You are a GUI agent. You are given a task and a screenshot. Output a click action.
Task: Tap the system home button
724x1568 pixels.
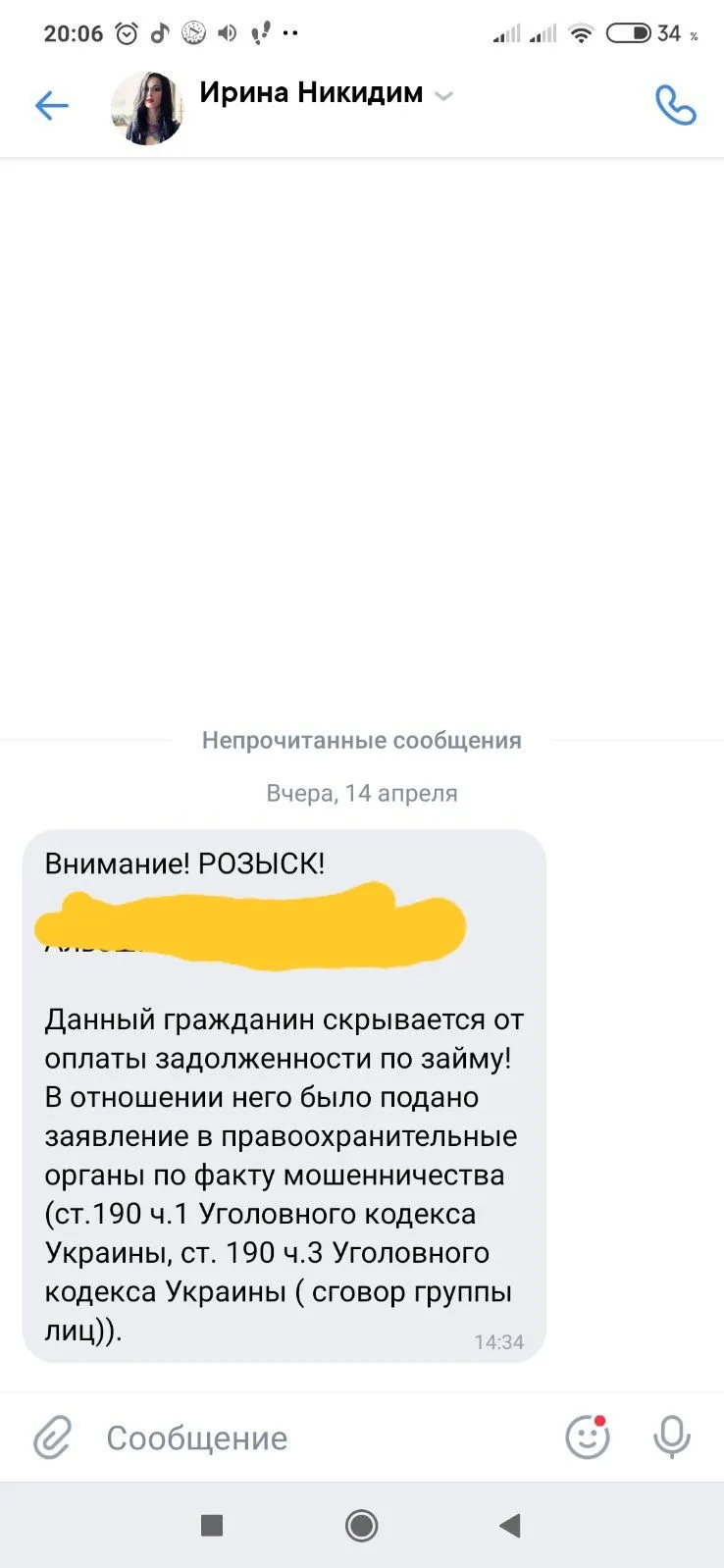[361, 1525]
